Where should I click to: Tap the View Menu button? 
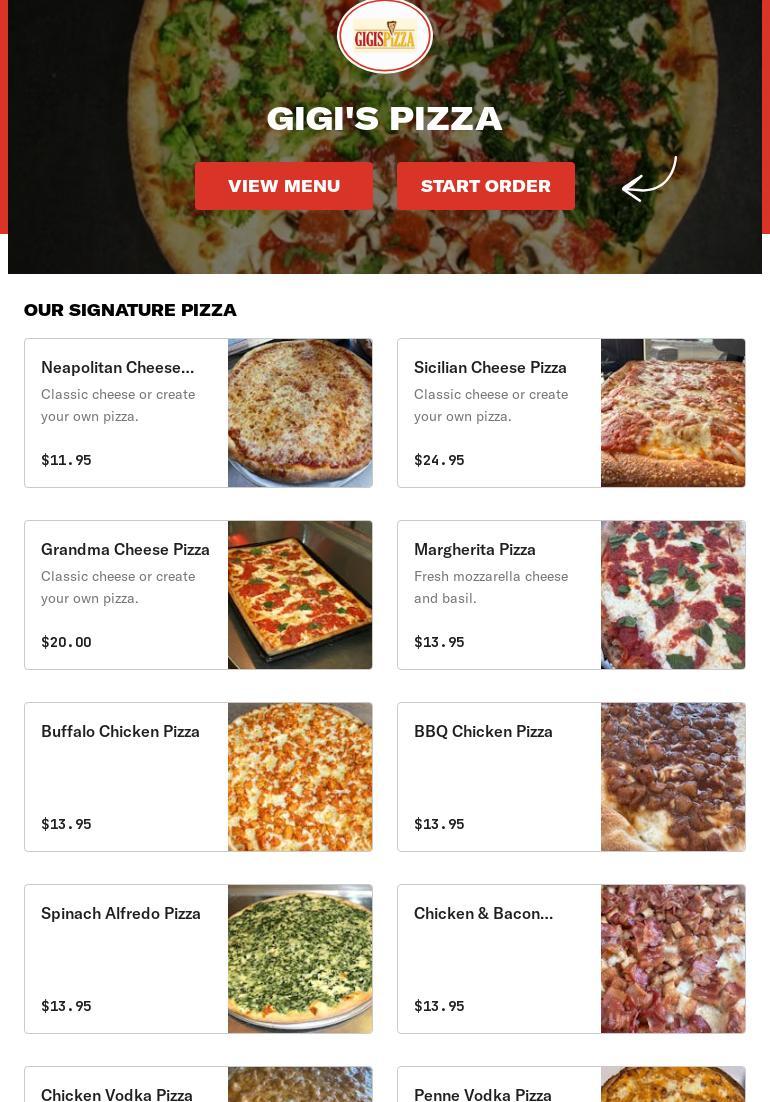pos(284,186)
